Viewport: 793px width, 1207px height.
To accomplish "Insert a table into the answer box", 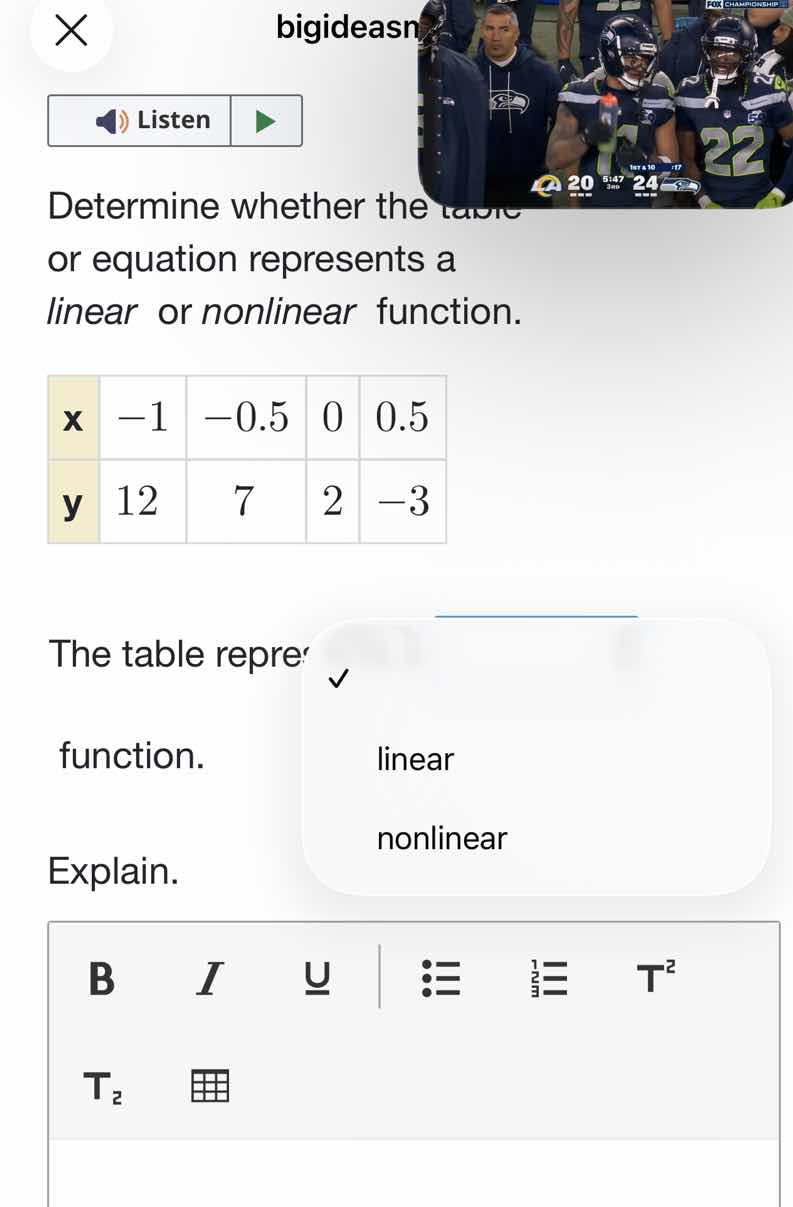I will coord(209,1087).
